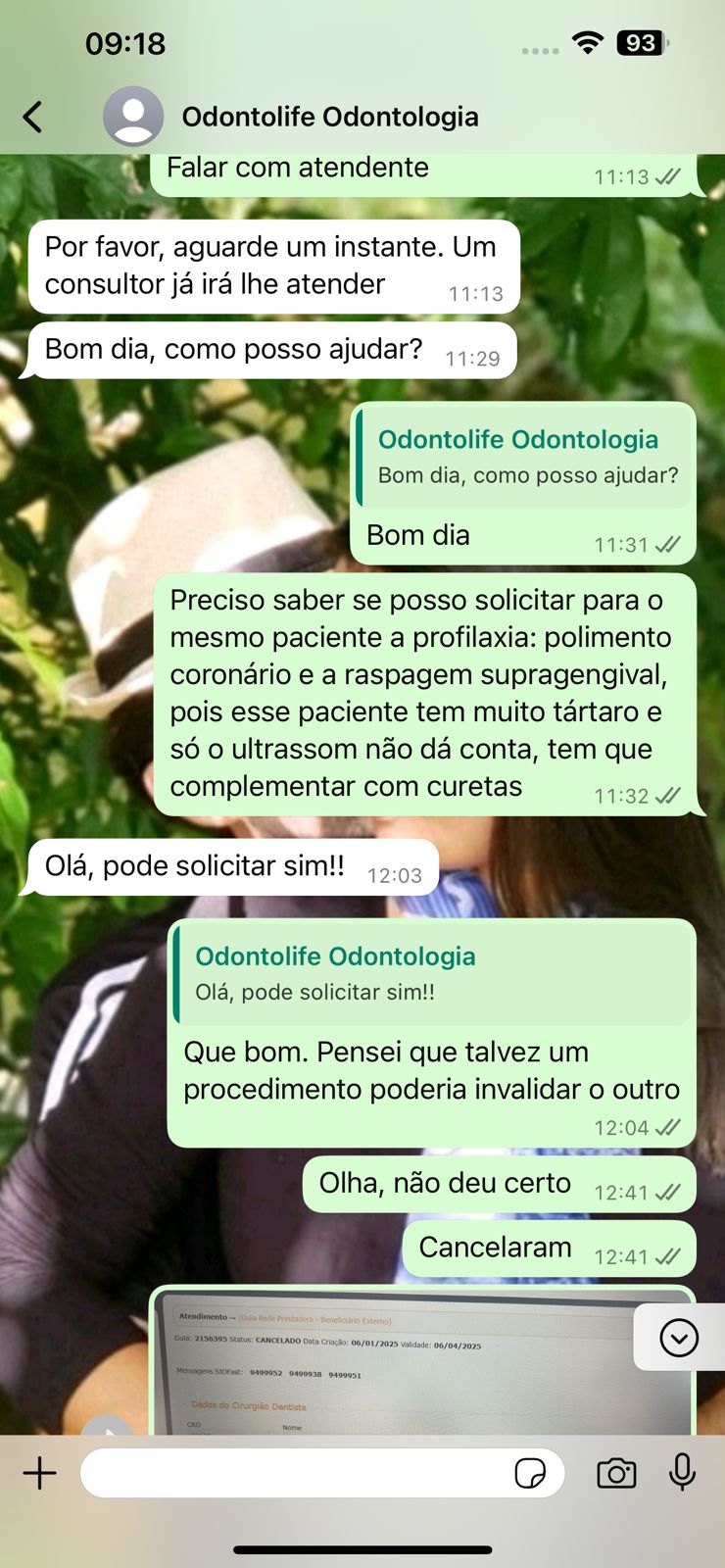Screen dimensions: 725x1568
Task: Go back to the chat list
Action: click(x=33, y=118)
